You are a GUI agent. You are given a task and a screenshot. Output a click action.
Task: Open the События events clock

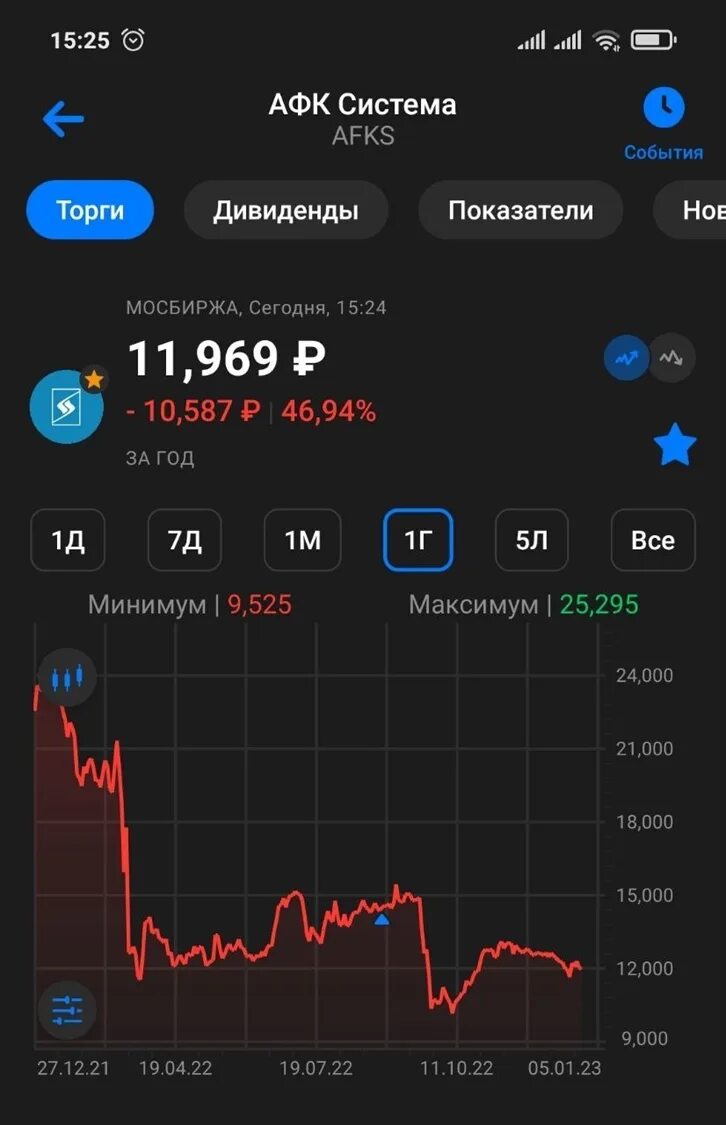coord(663,109)
